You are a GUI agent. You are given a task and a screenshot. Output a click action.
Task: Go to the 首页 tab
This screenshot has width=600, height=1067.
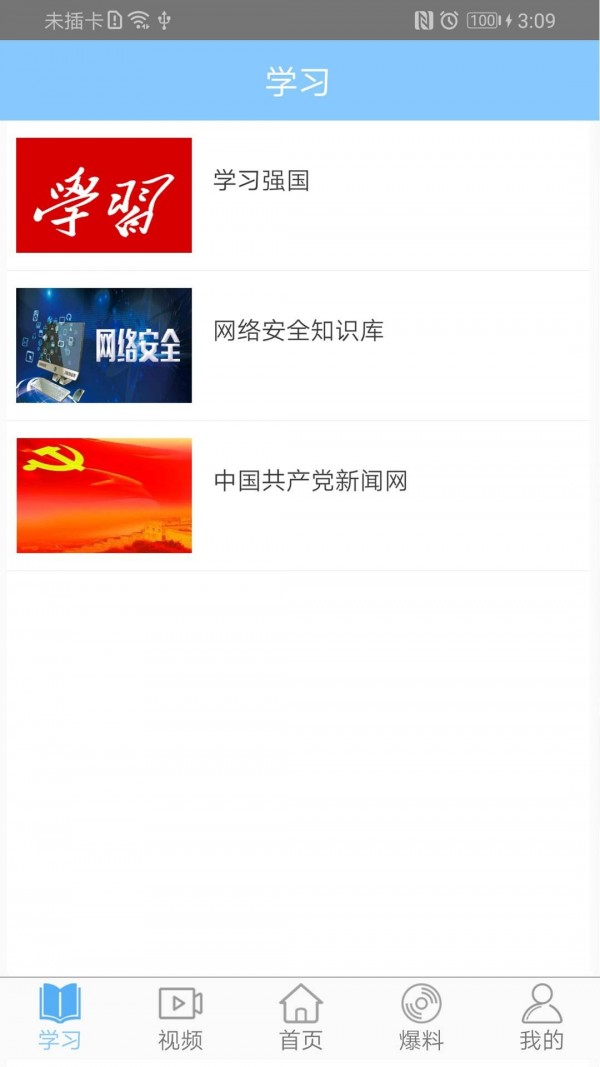[x=300, y=1018]
